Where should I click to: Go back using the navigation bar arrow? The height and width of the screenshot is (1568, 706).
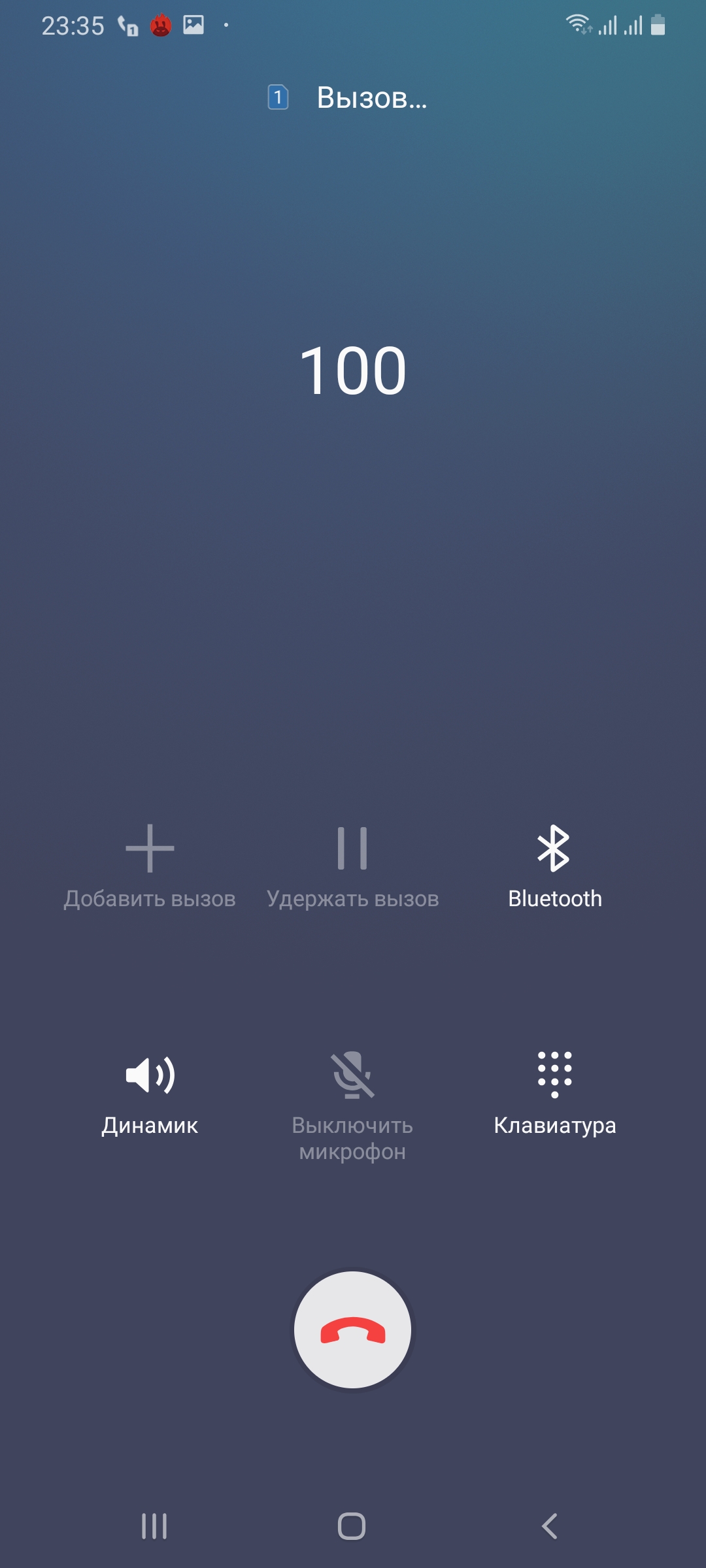click(550, 1526)
